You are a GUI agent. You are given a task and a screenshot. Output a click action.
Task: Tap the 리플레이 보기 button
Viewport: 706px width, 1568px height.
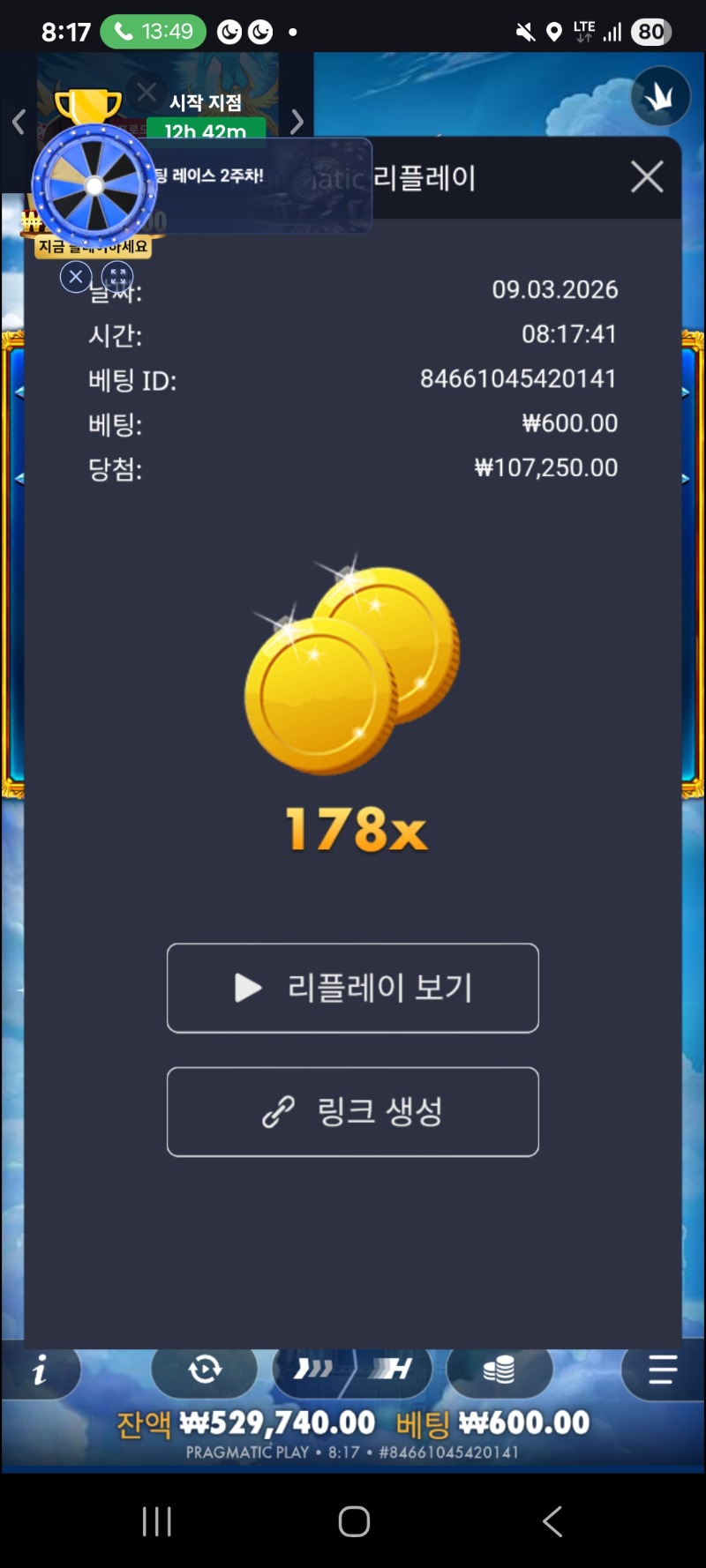click(x=353, y=988)
